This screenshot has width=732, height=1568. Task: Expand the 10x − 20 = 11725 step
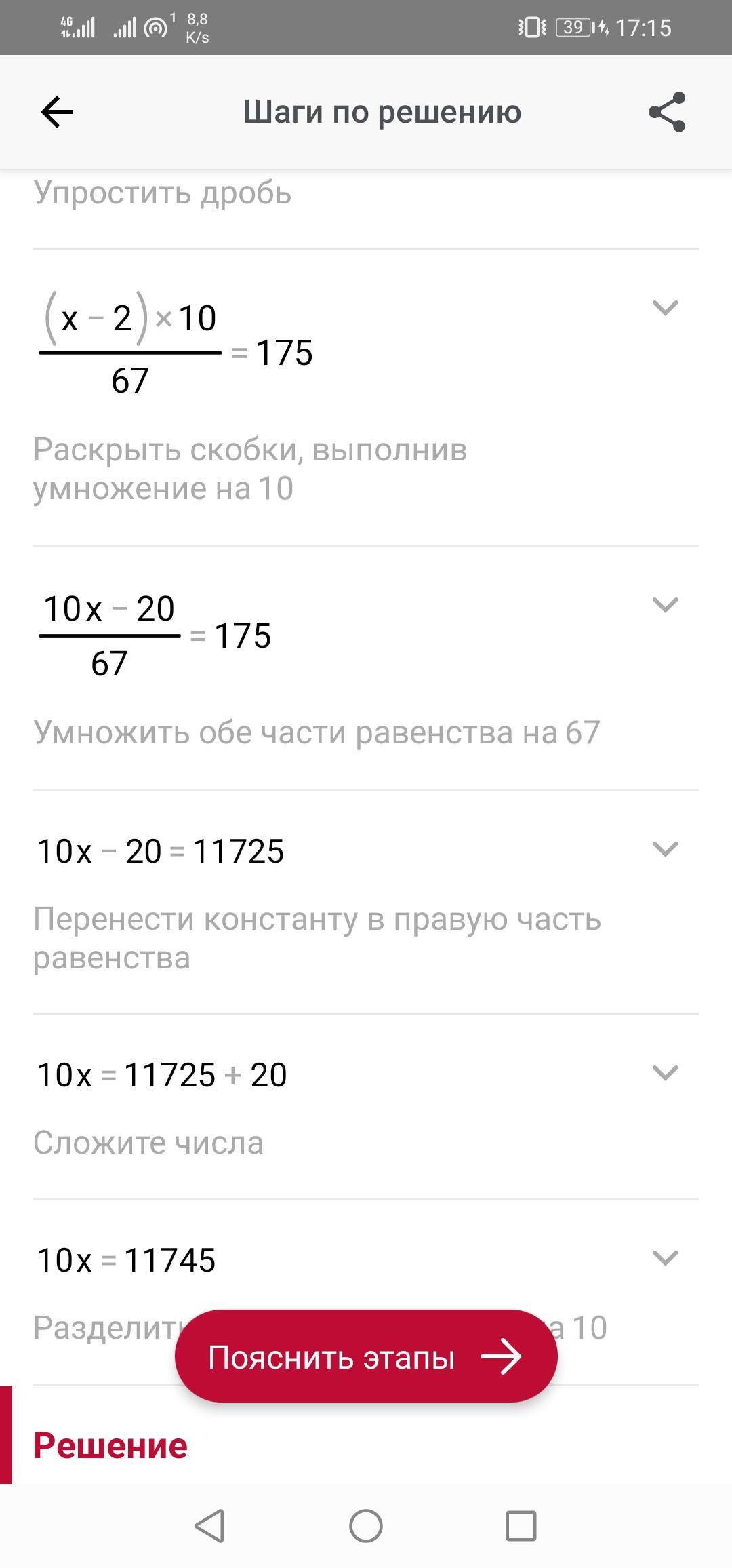665,848
